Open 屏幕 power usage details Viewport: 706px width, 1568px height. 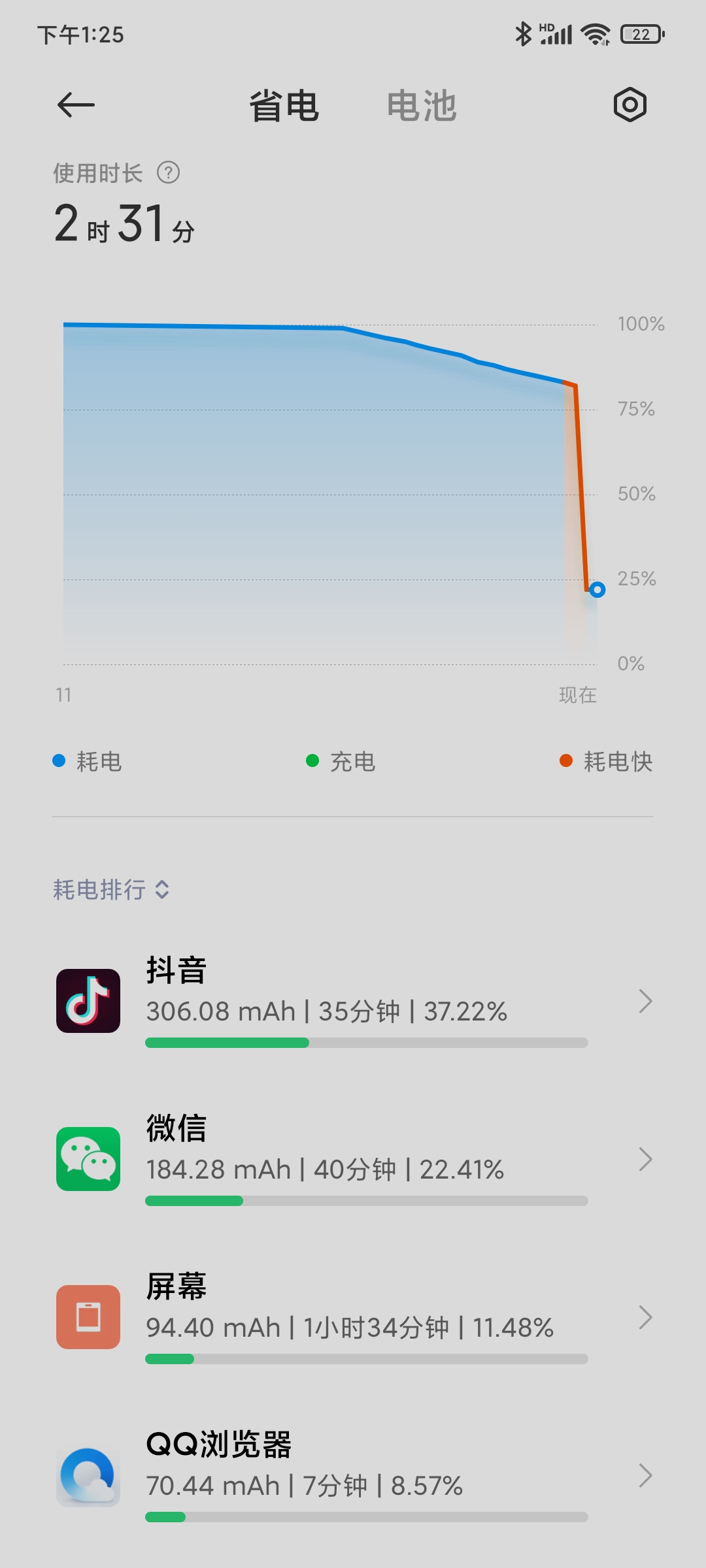[353, 1317]
